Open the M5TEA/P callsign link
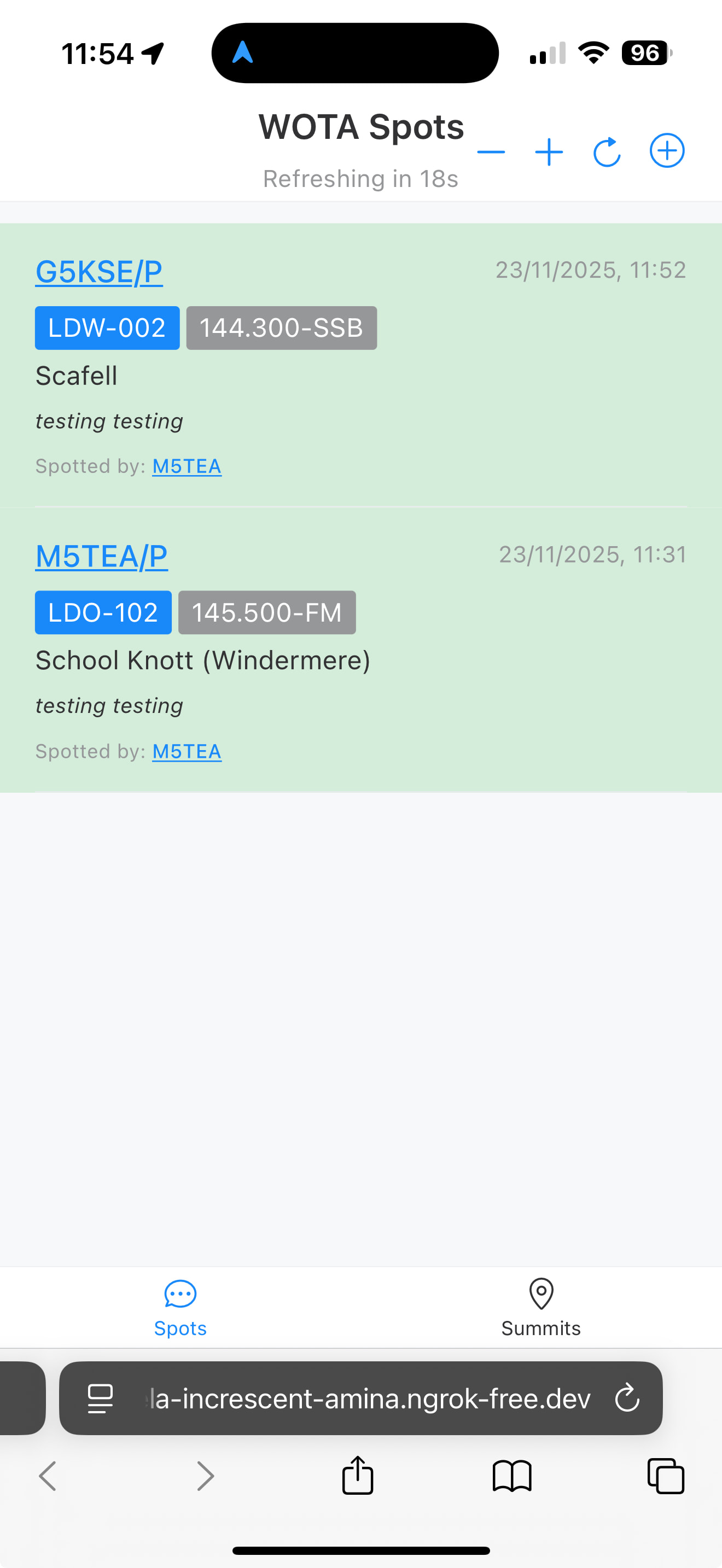 click(x=101, y=557)
